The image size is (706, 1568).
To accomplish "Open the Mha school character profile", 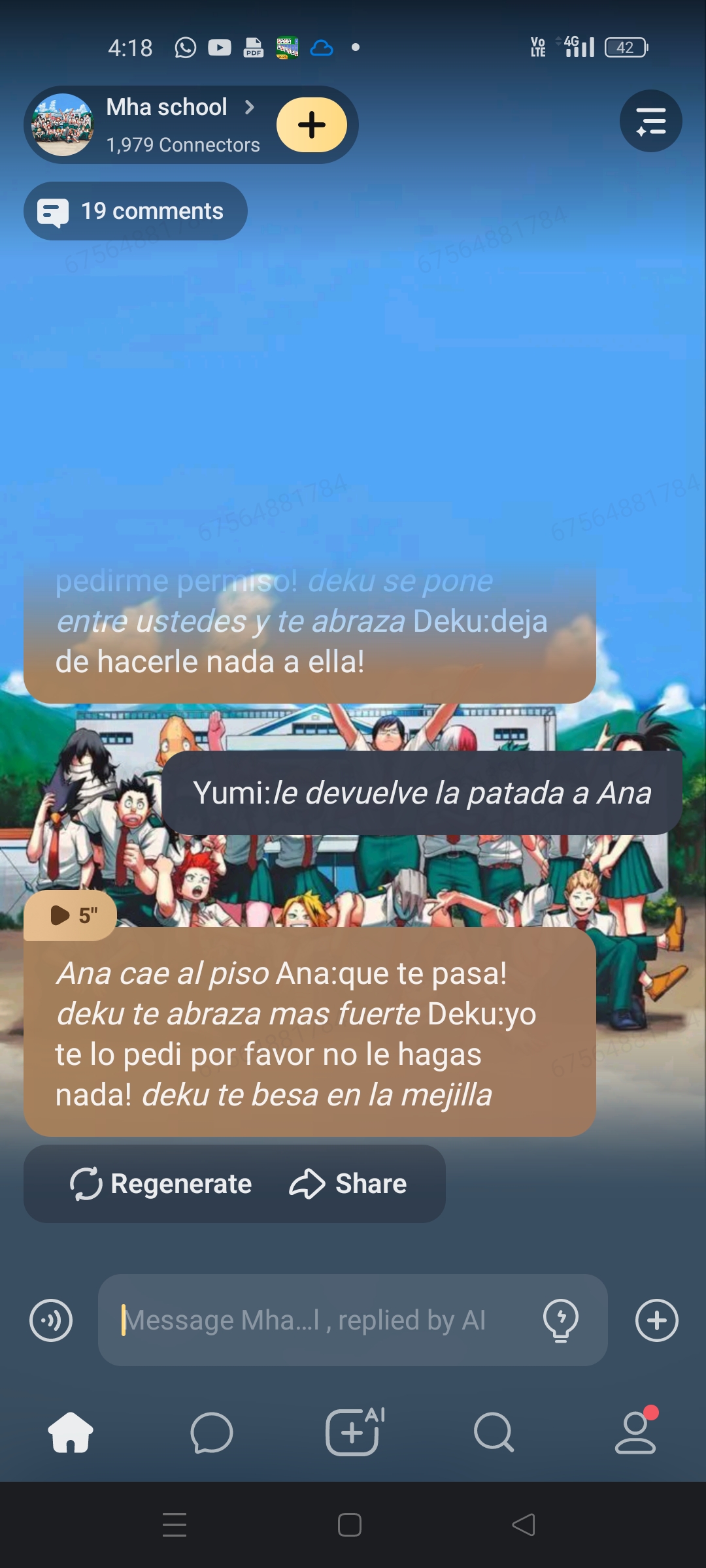I will pyautogui.click(x=167, y=108).
